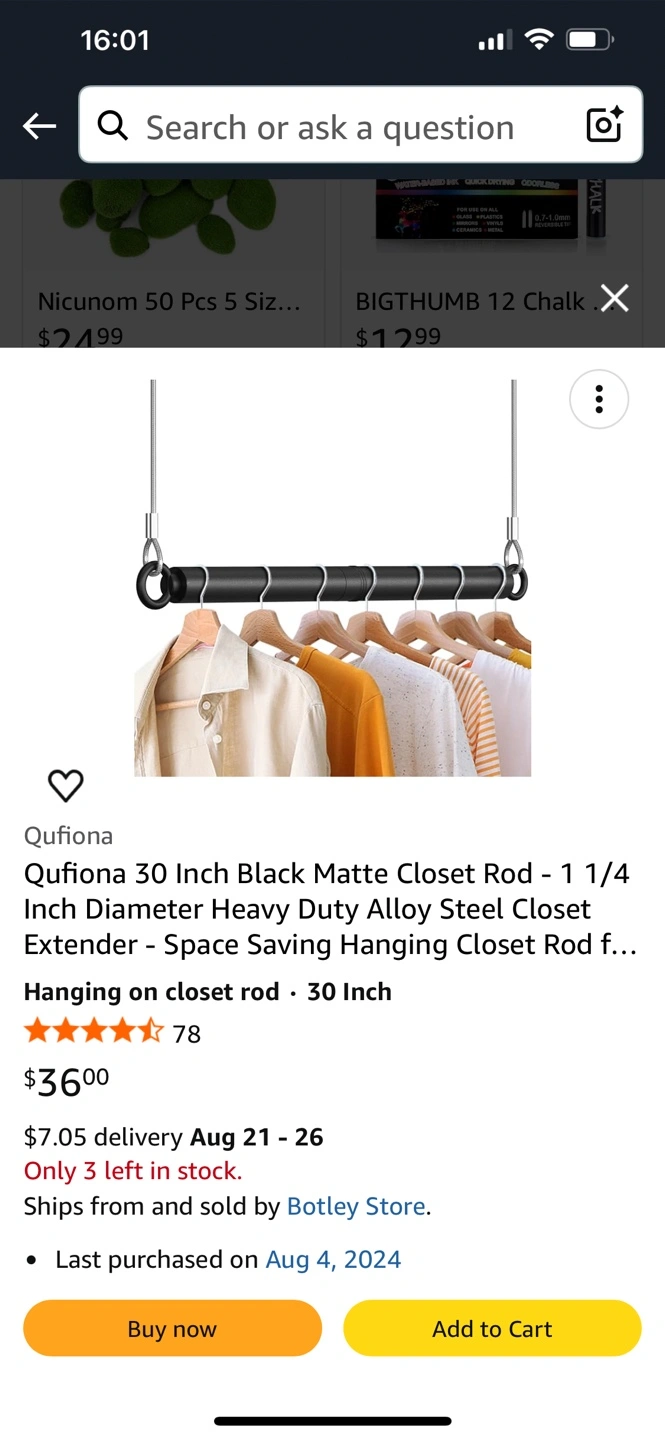
Task: Open the camera lens search icon
Action: click(604, 125)
